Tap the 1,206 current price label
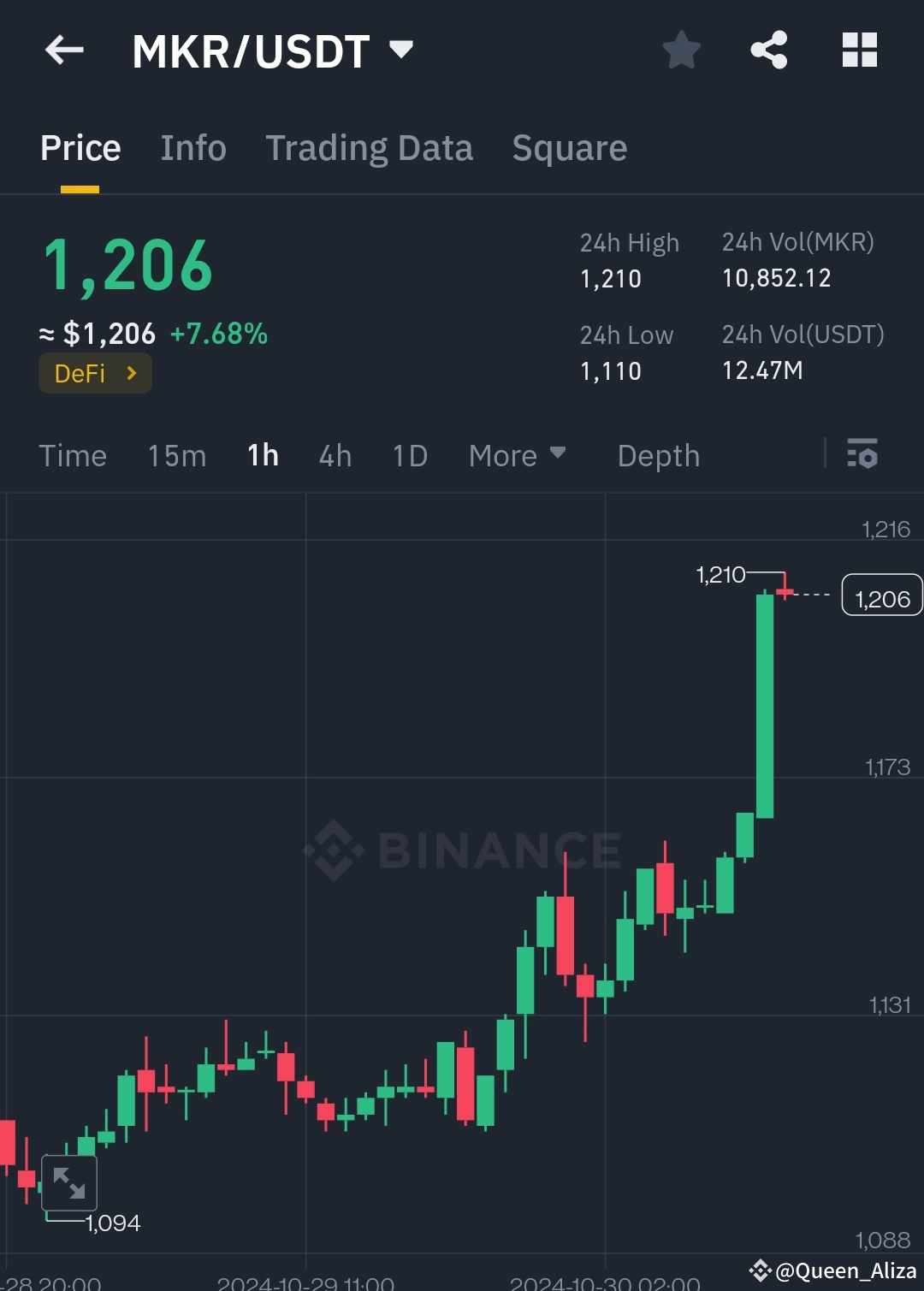Image resolution: width=924 pixels, height=1291 pixels. [x=881, y=598]
